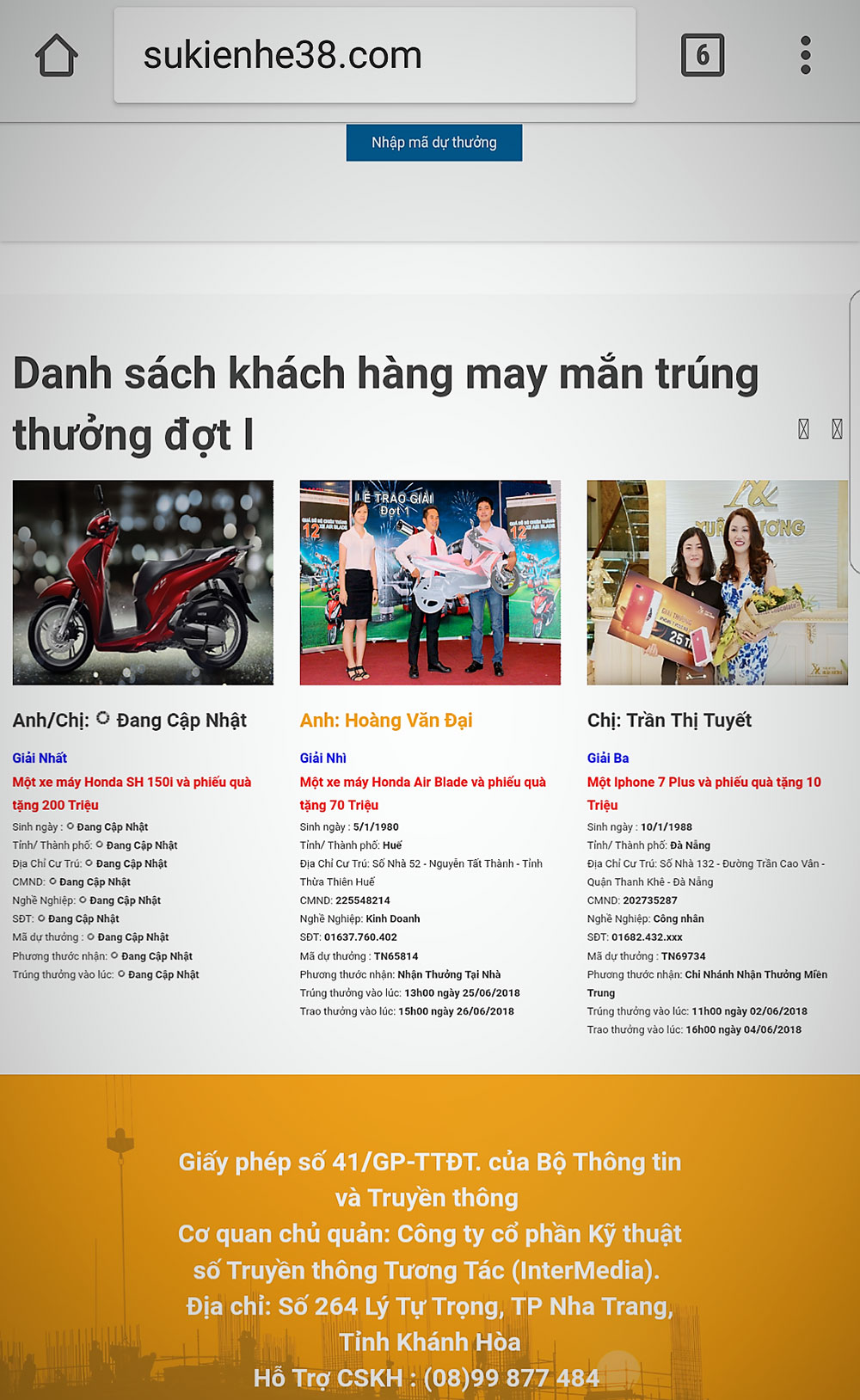Tap the Nhập mã dự thưởng button

[x=433, y=143]
